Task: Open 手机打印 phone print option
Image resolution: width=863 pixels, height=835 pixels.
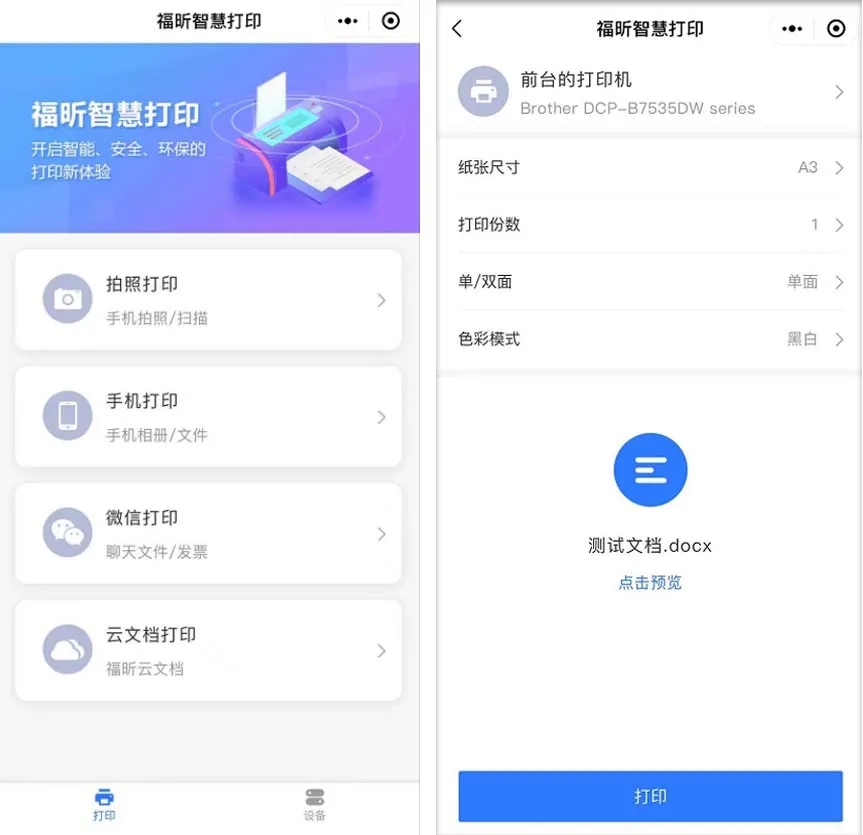Action: coord(208,417)
